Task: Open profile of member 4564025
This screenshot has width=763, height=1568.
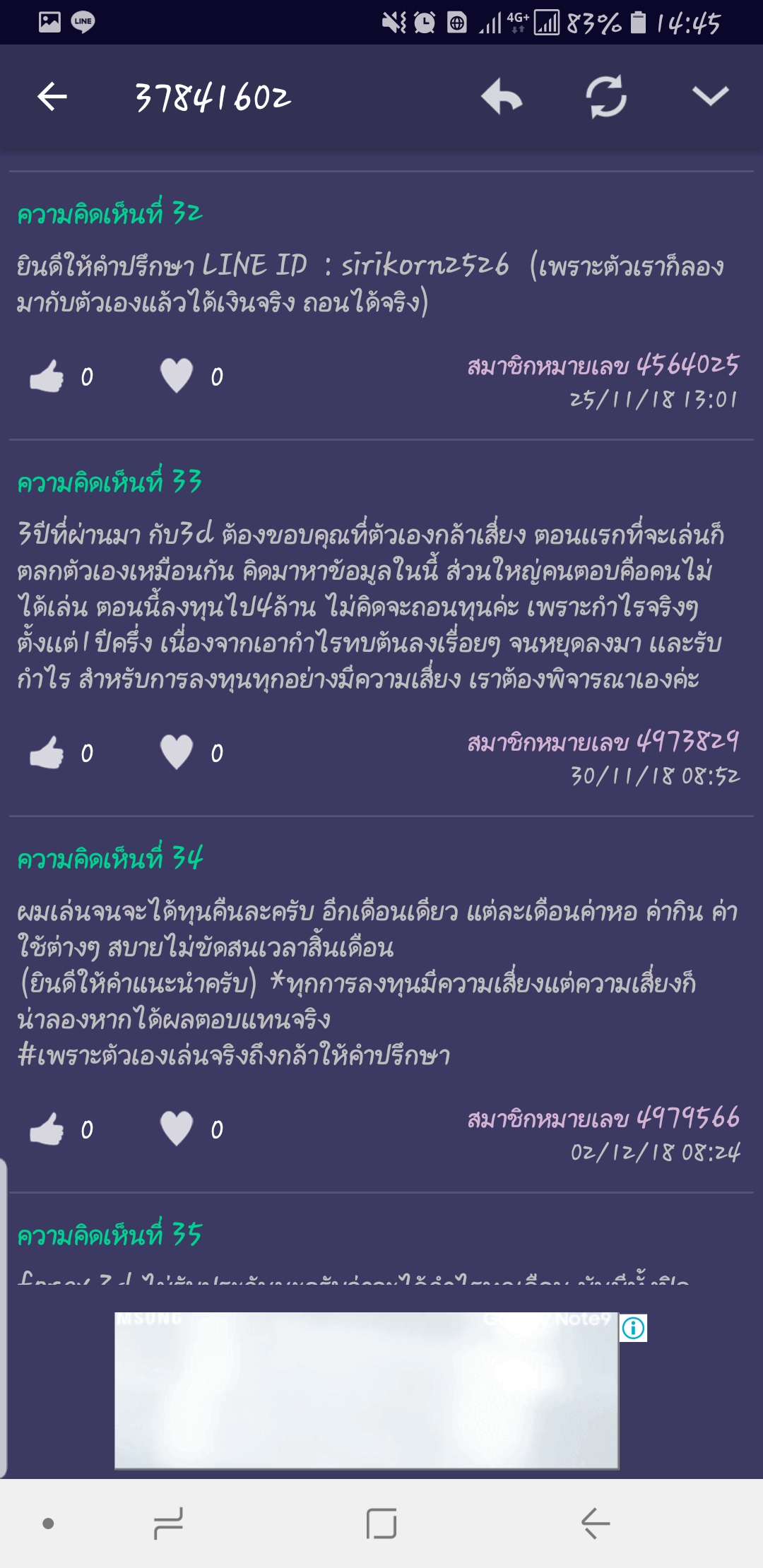Action: tap(603, 366)
